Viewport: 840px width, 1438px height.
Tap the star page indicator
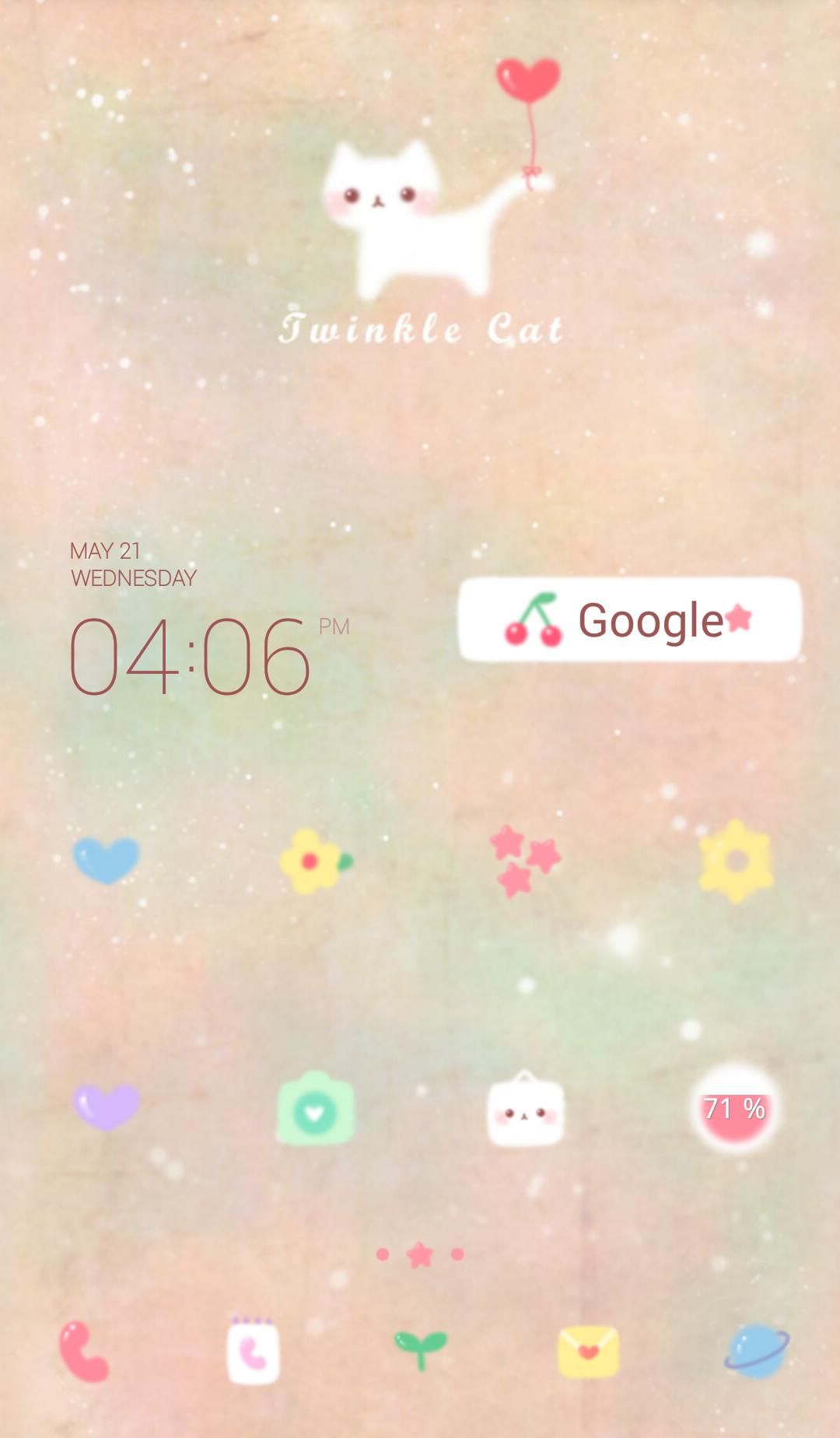pos(420,1254)
